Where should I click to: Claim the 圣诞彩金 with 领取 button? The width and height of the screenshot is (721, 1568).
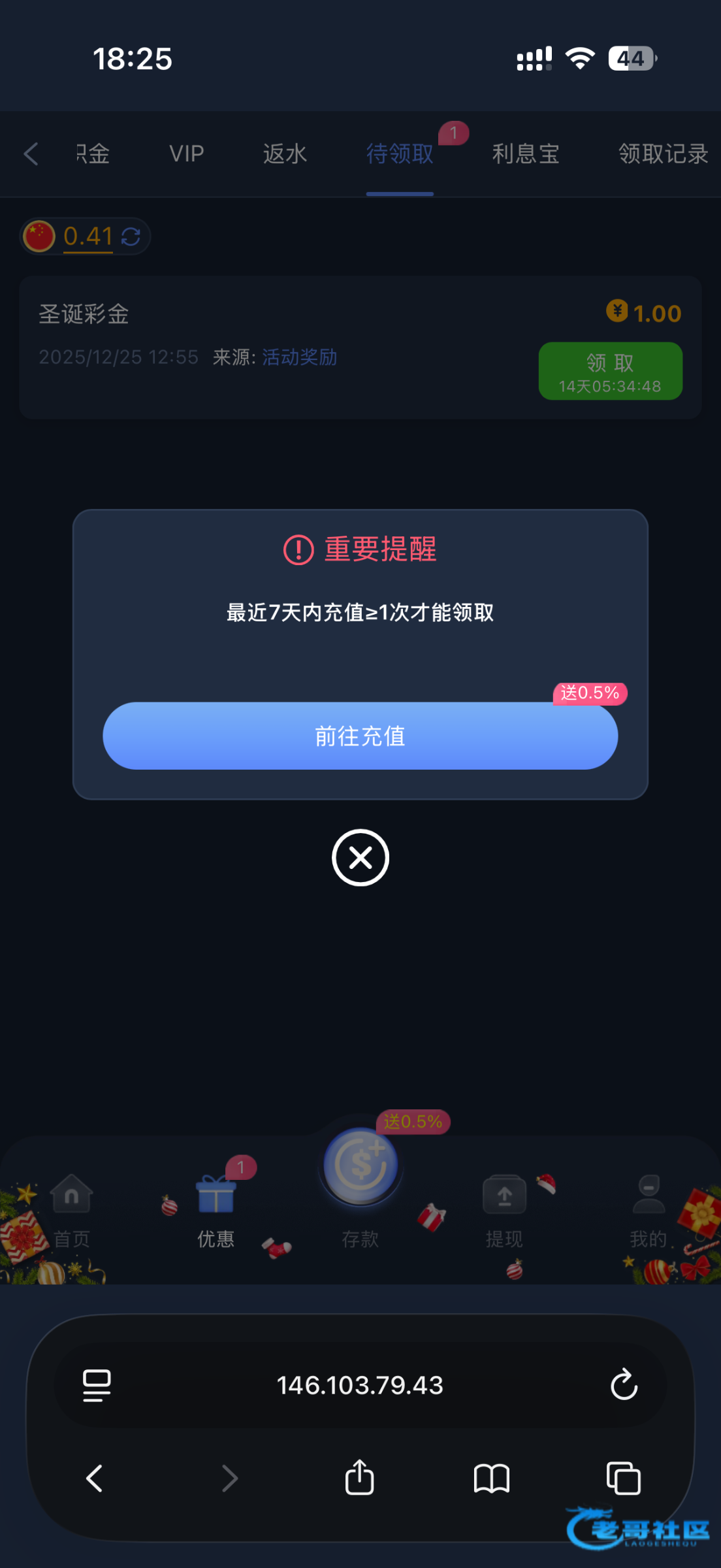(x=610, y=371)
